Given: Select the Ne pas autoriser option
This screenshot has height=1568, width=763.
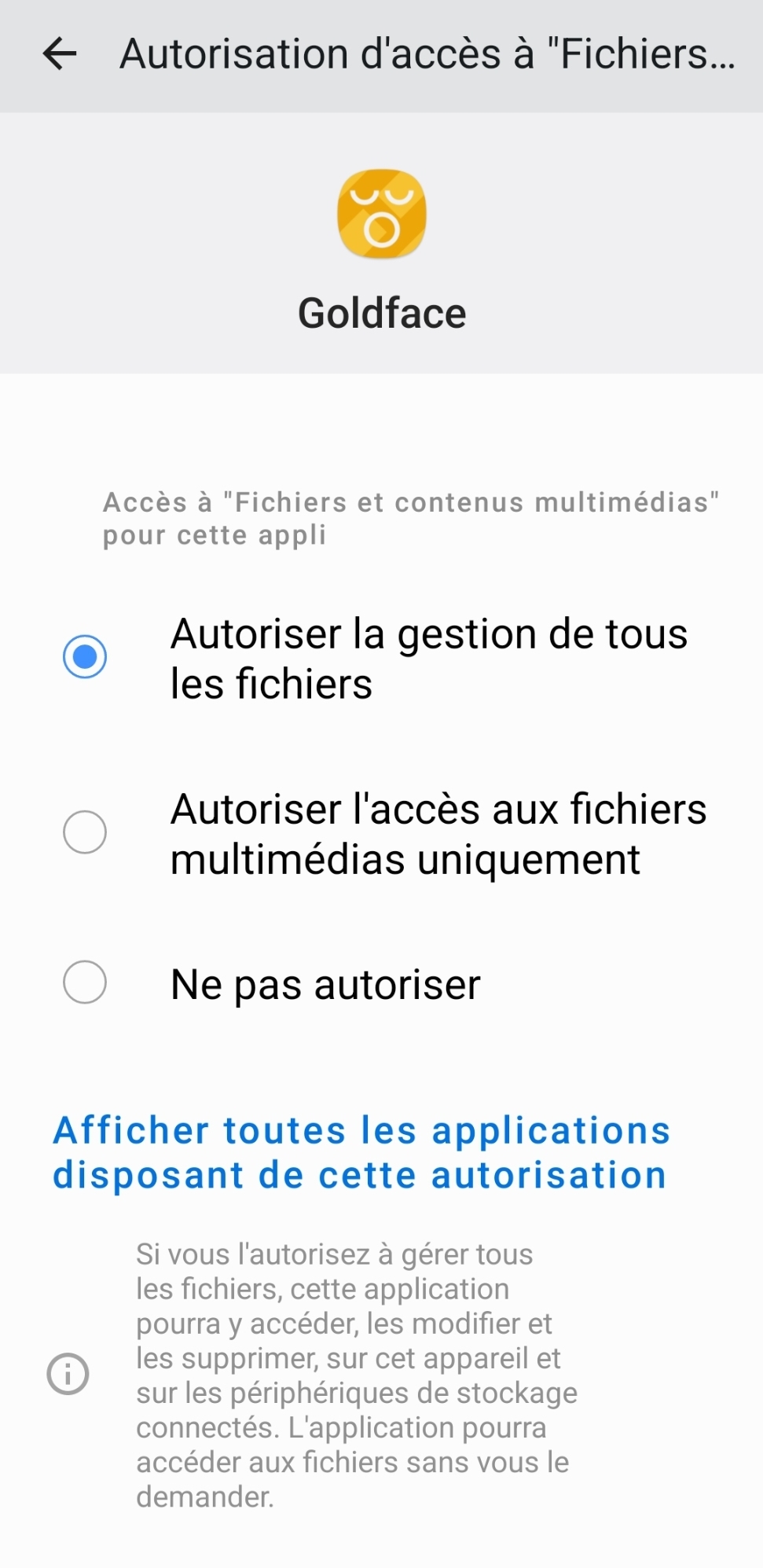Looking at the screenshot, I should [x=85, y=982].
